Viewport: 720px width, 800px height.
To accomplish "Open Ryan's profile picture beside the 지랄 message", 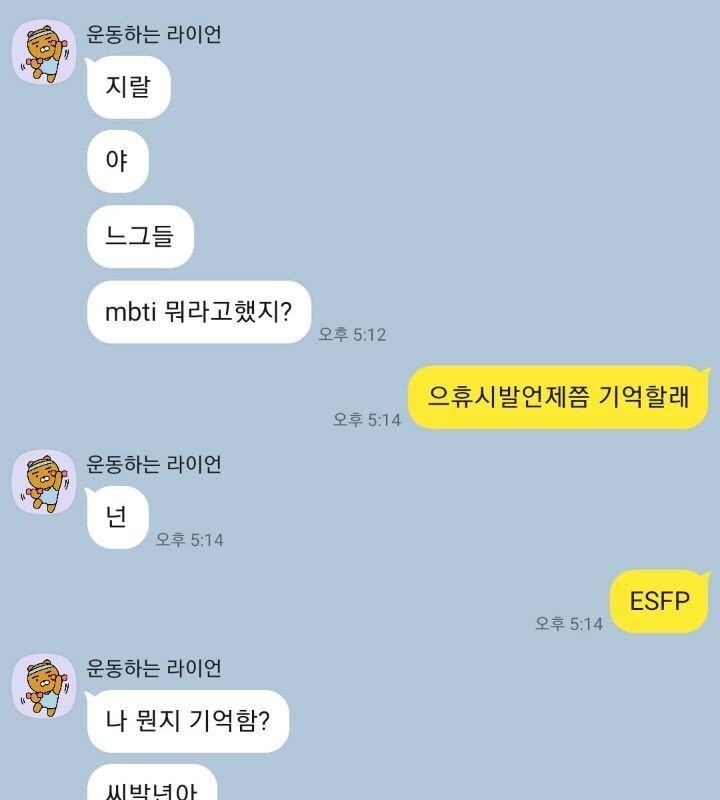I will click(x=44, y=52).
